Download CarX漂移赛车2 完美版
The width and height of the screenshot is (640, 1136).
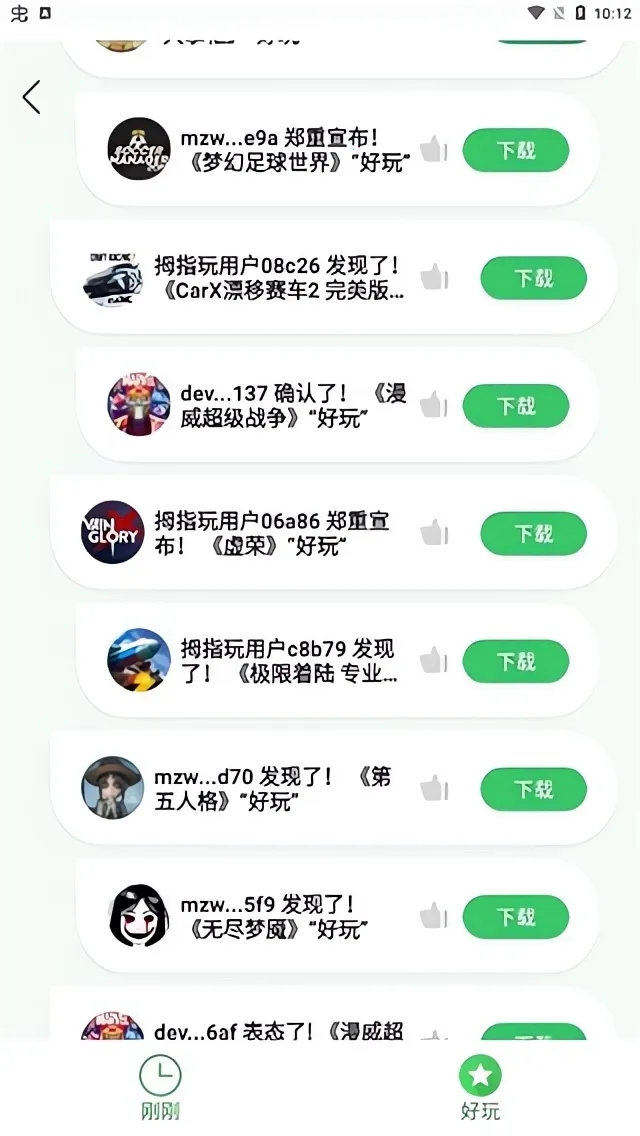click(x=533, y=278)
